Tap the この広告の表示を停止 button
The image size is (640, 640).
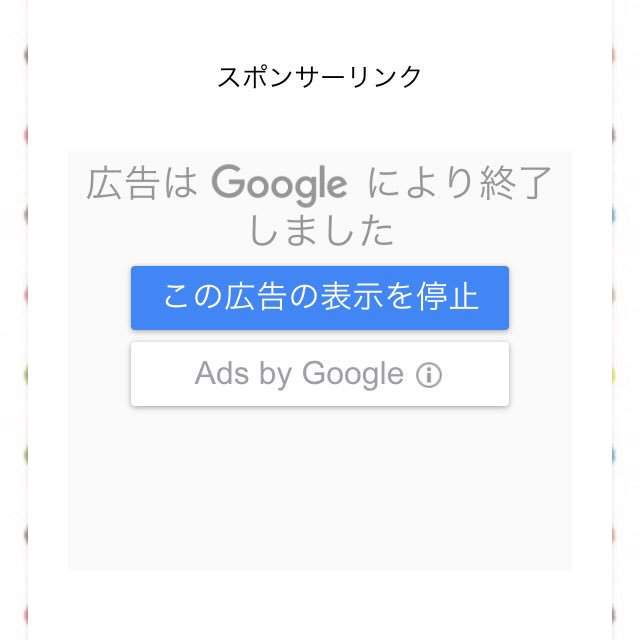(319, 298)
